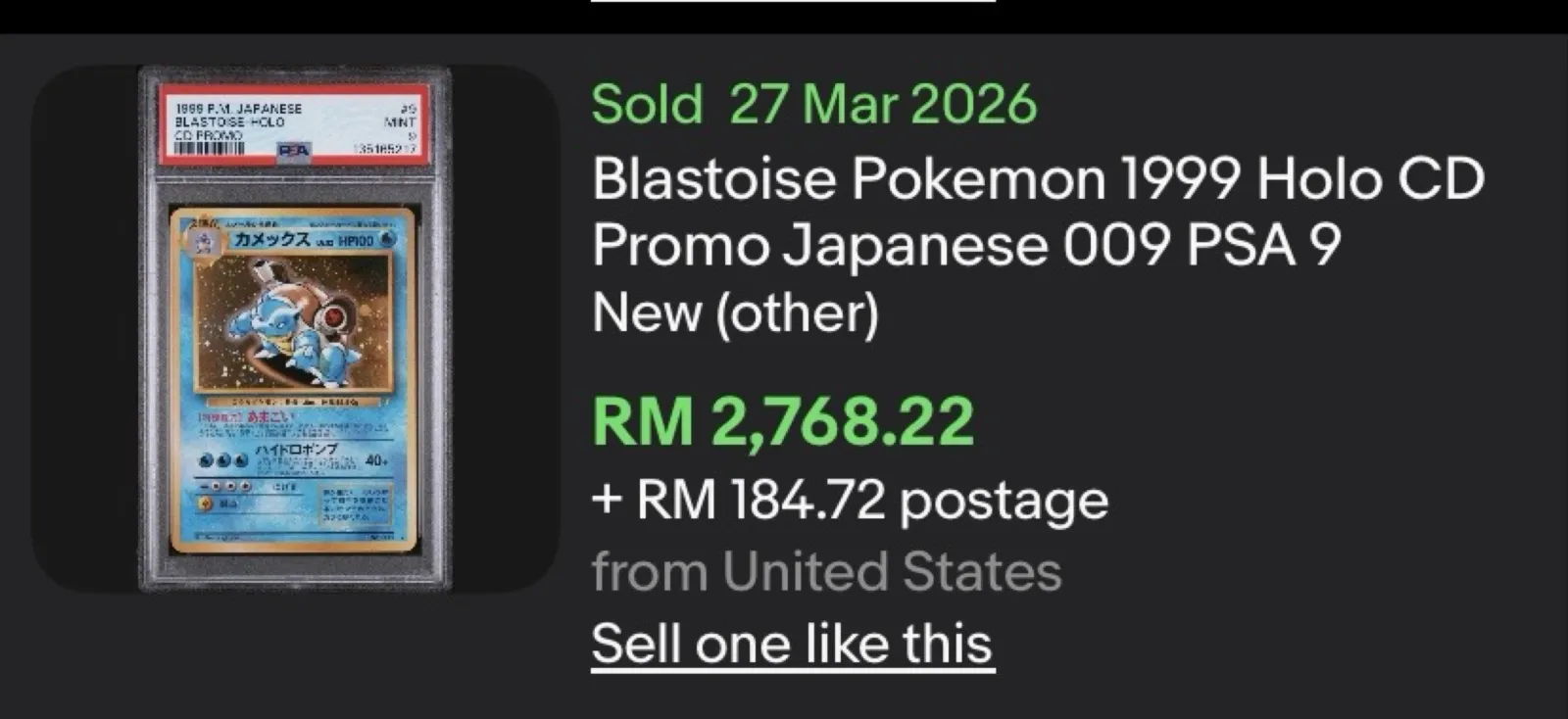Open the Blastoise Pokemon 1999 Holo CD Promo listing title
This screenshot has height=719, width=1568.
(1037, 212)
